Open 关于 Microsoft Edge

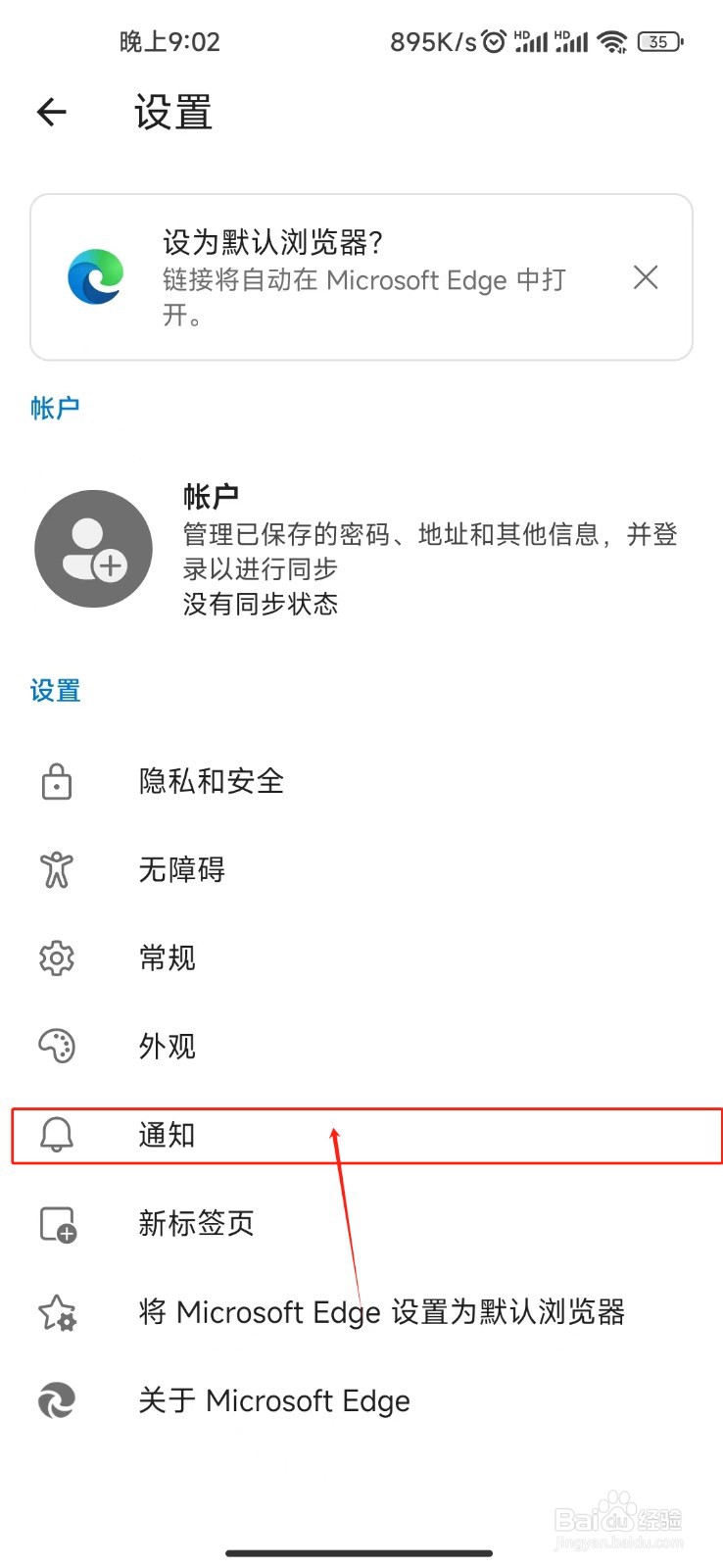click(361, 1400)
